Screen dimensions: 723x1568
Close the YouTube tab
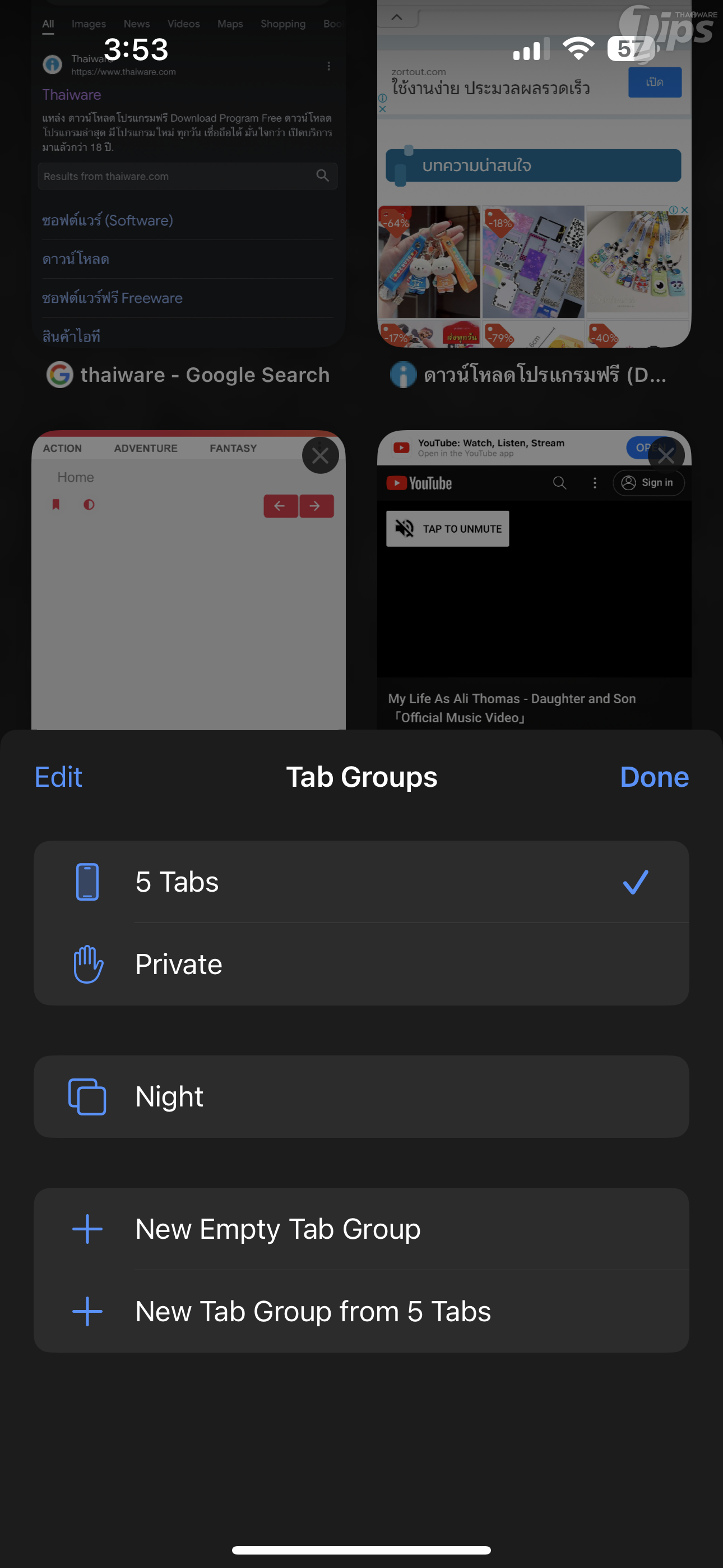[666, 455]
